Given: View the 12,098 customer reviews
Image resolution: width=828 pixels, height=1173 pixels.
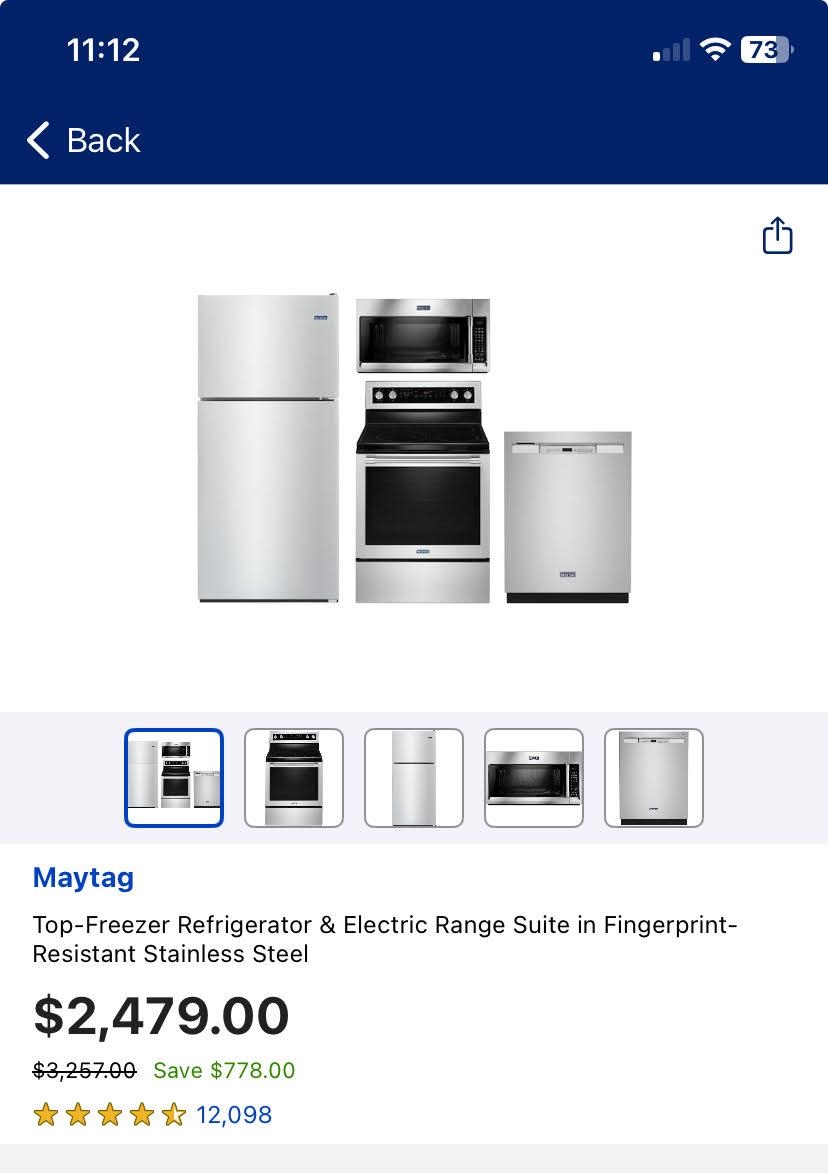Looking at the screenshot, I should 234,1114.
